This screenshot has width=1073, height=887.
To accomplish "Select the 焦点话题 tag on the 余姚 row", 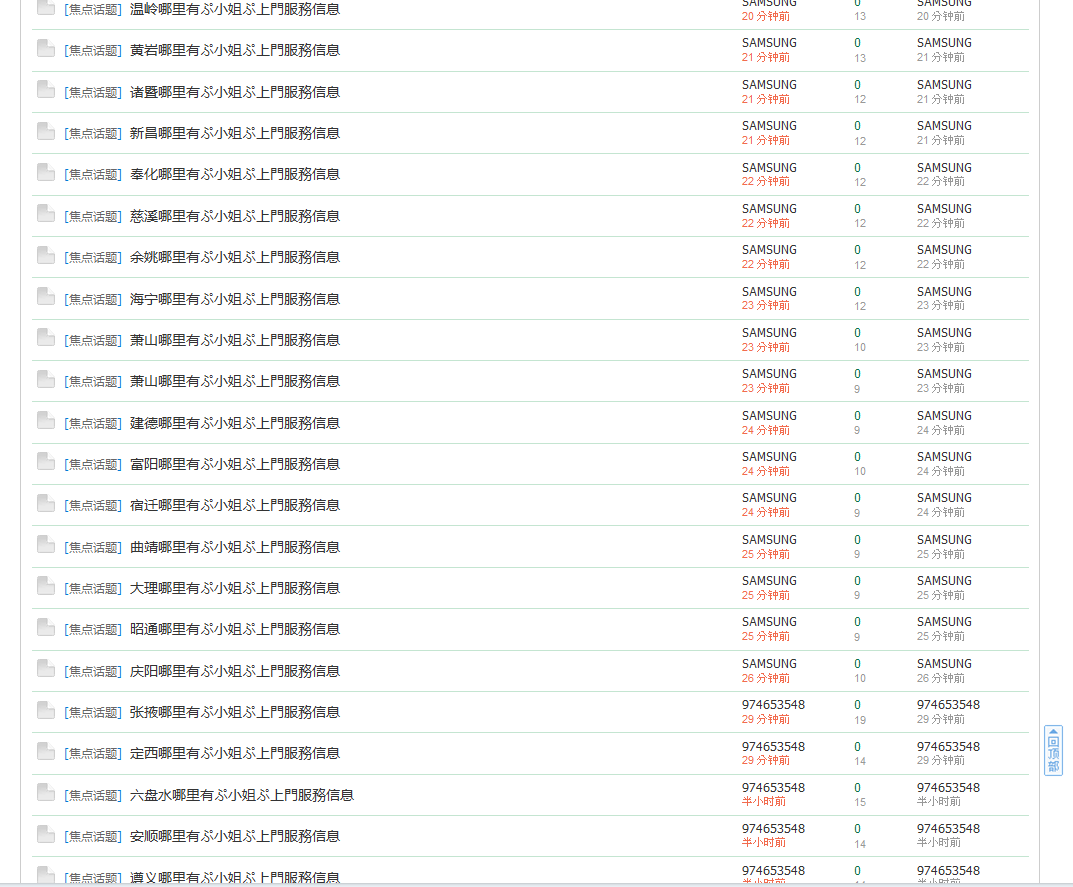I will click(93, 258).
